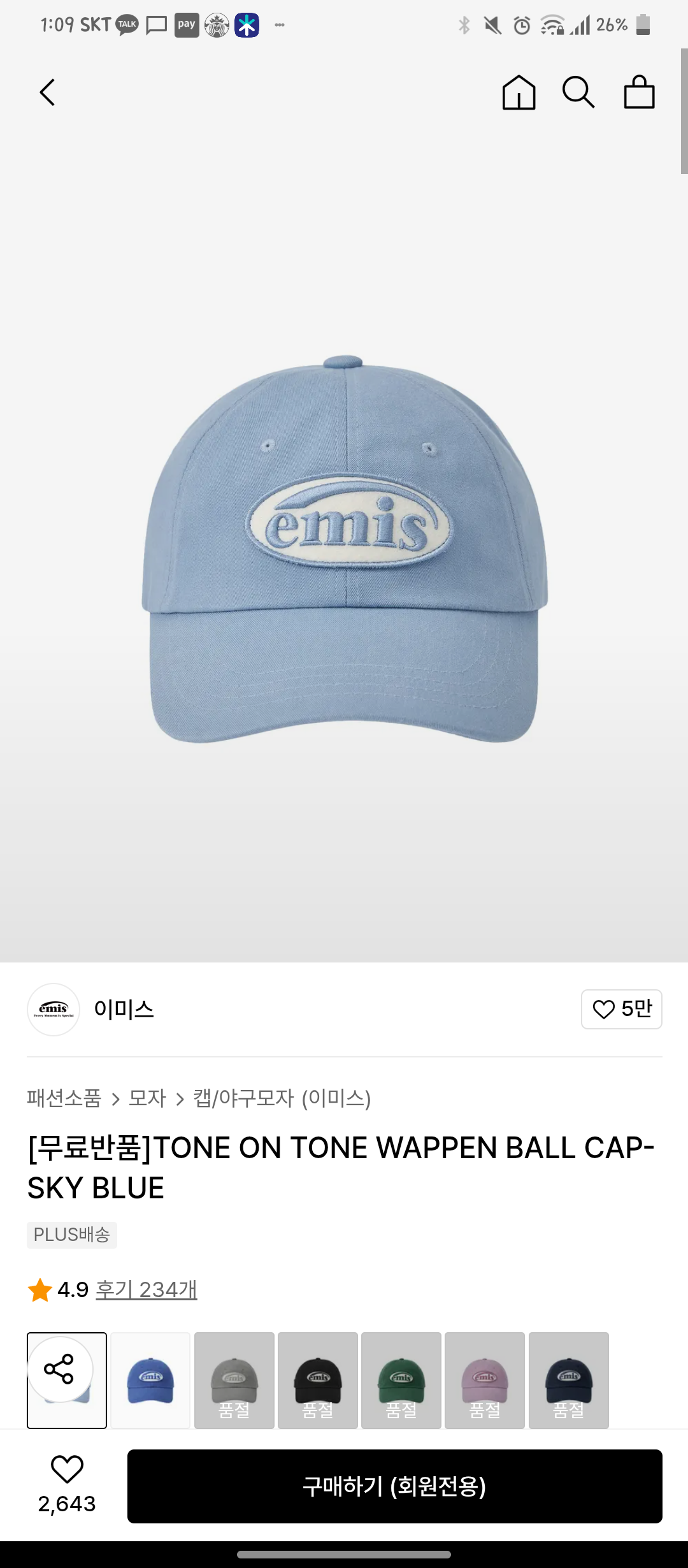The width and height of the screenshot is (688, 1568).
Task: Open the 캡/야구모자 (이미스) breadcrumb
Action: point(282,1098)
